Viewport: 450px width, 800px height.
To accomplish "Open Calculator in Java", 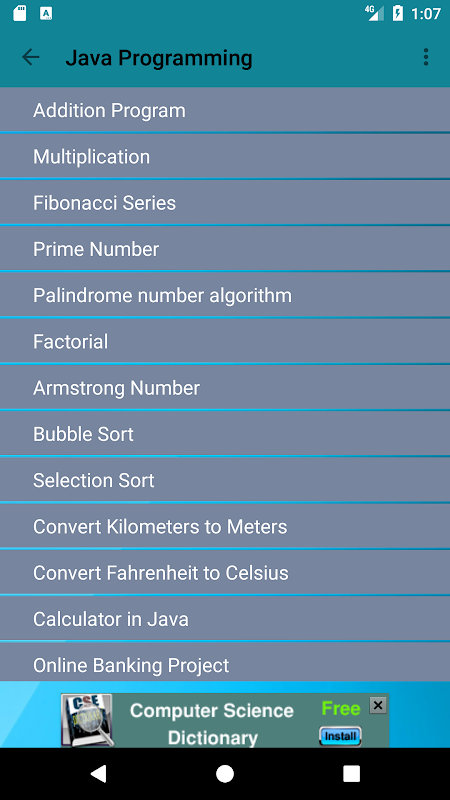I will click(x=225, y=619).
